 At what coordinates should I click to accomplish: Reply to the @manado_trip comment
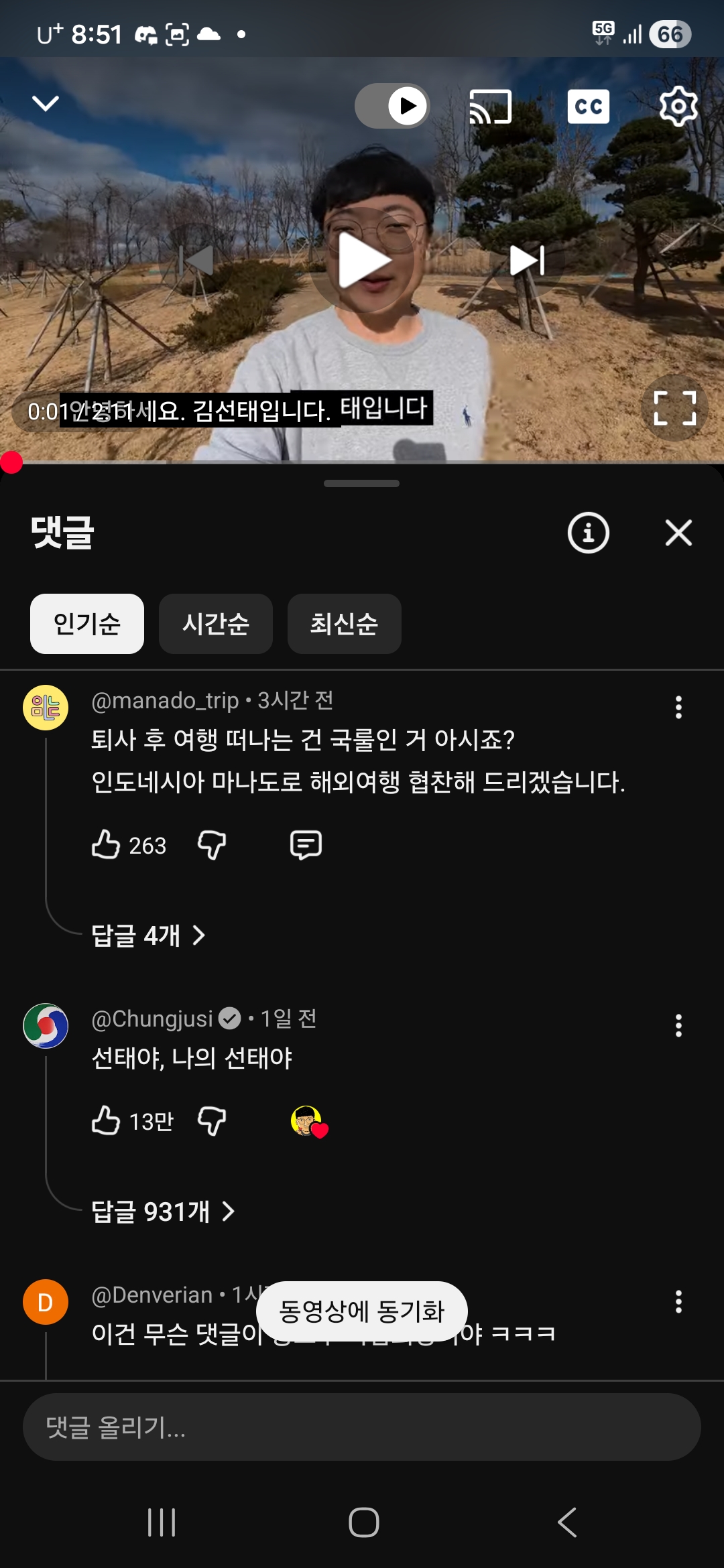(306, 844)
